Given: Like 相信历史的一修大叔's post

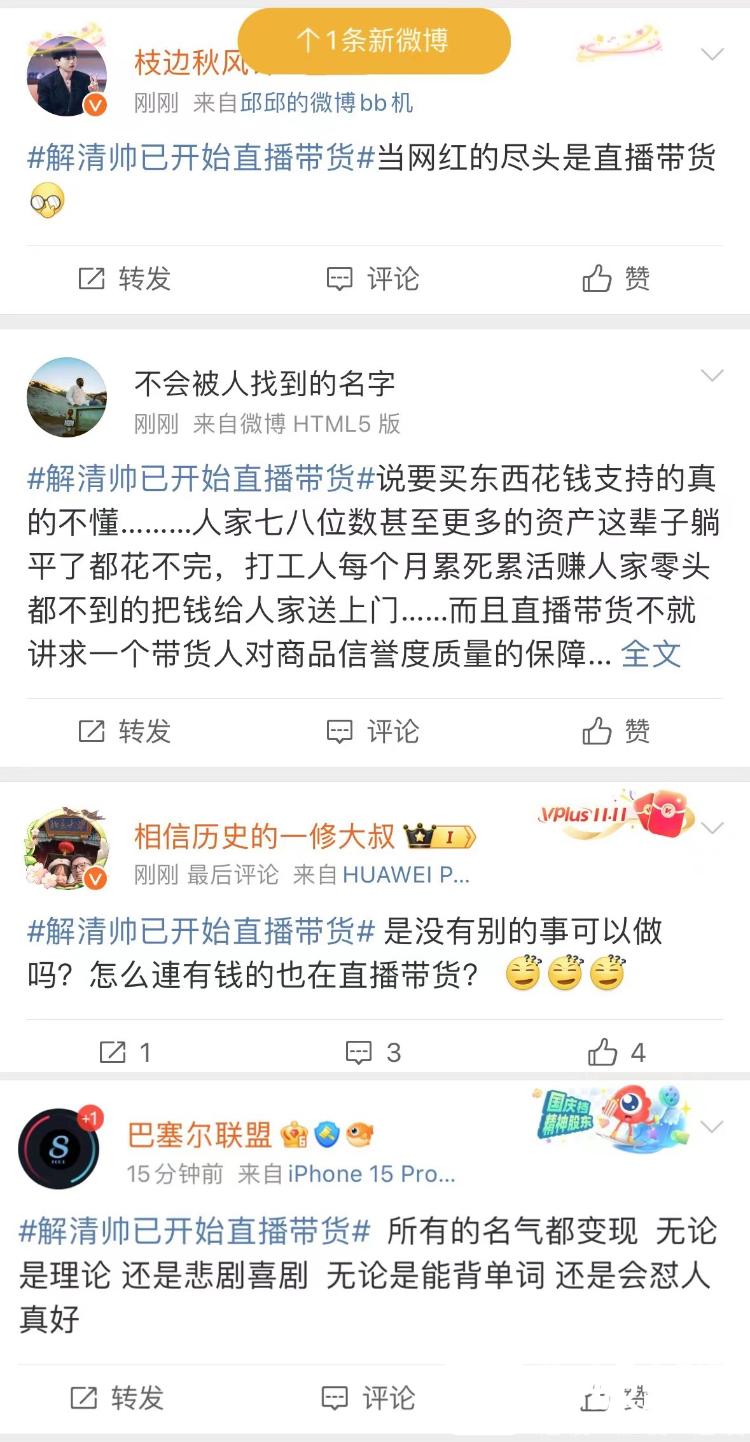Looking at the screenshot, I should point(616,1052).
